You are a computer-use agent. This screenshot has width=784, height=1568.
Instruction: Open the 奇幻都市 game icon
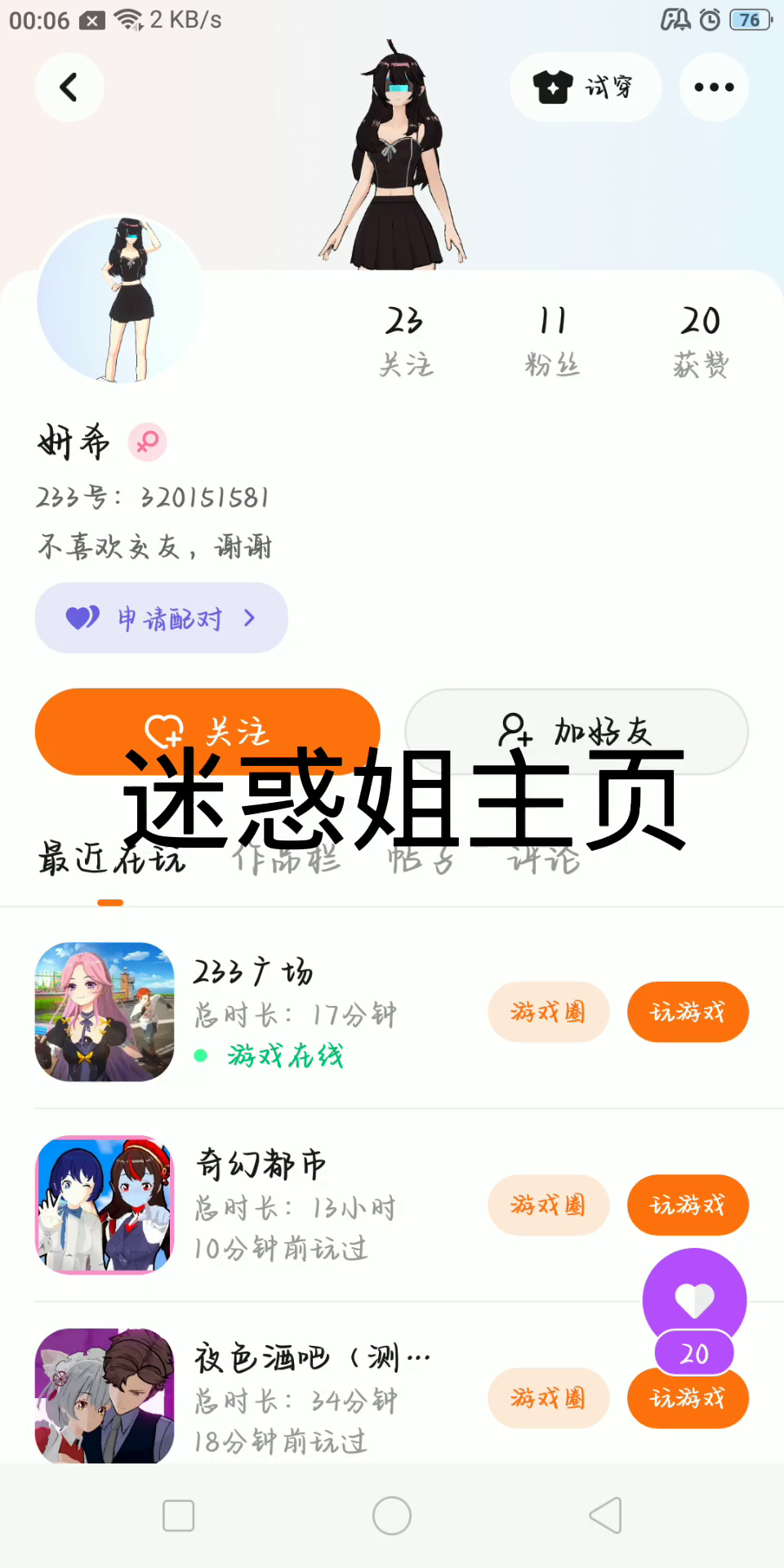click(x=105, y=1205)
